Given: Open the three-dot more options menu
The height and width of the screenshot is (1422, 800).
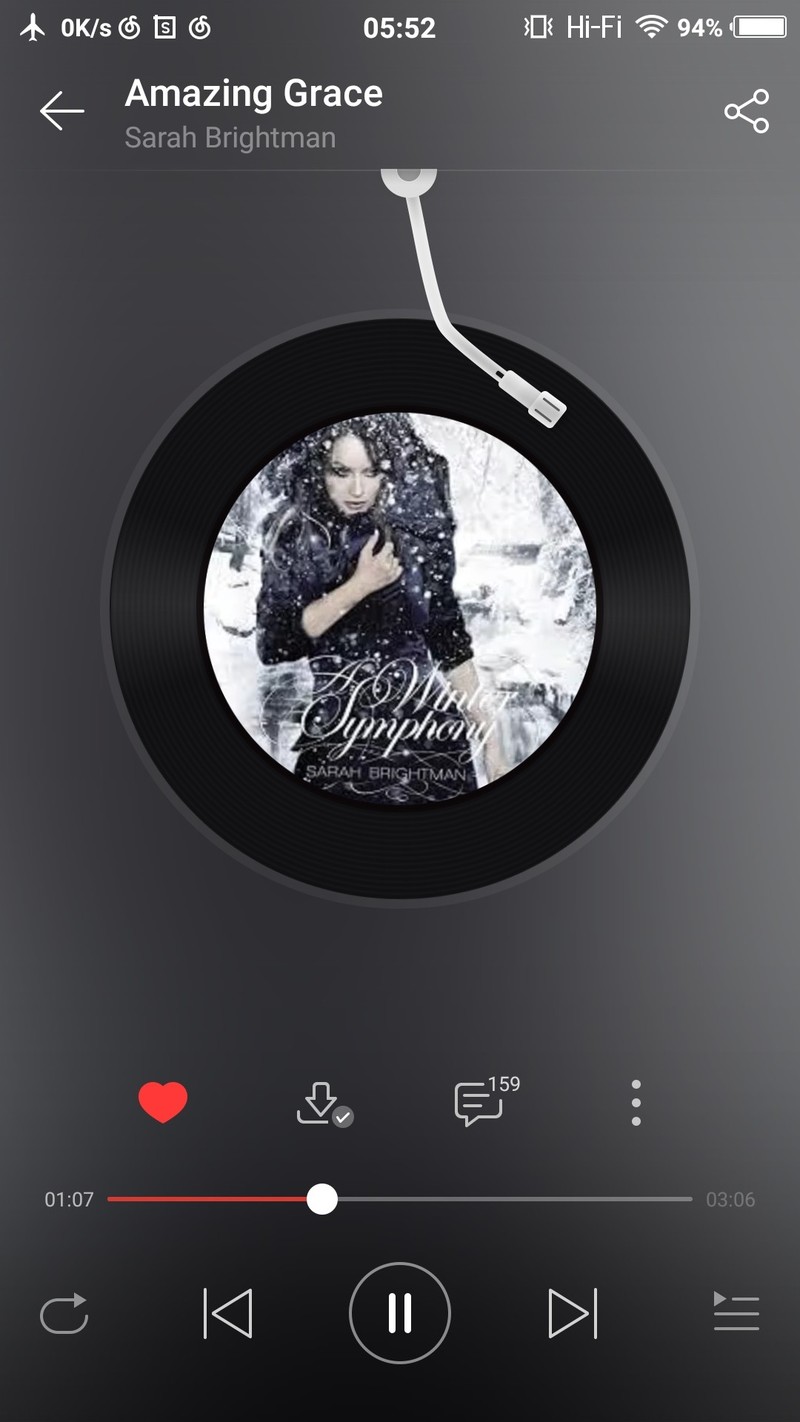Looking at the screenshot, I should tap(636, 1104).
